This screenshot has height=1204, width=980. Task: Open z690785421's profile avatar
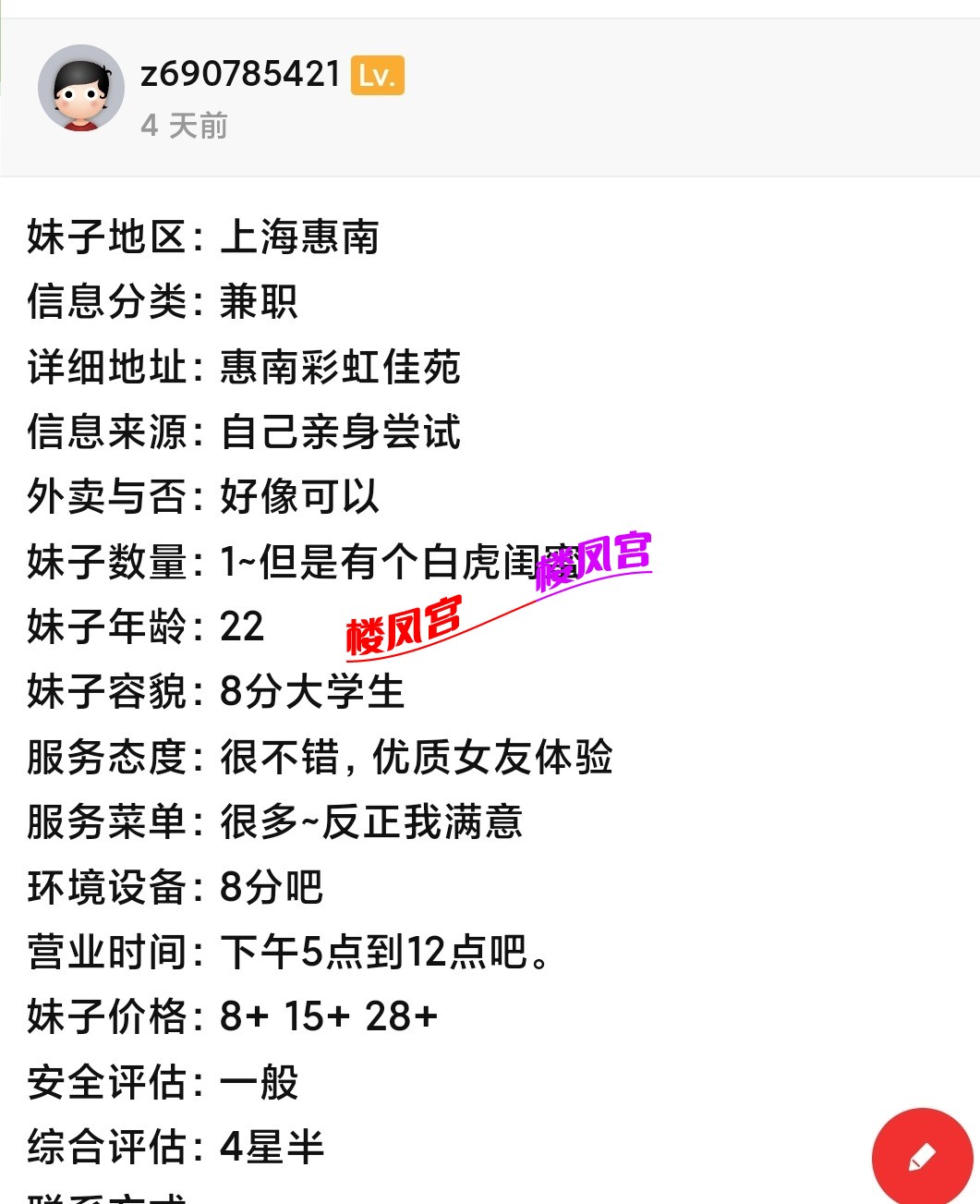[x=81, y=89]
